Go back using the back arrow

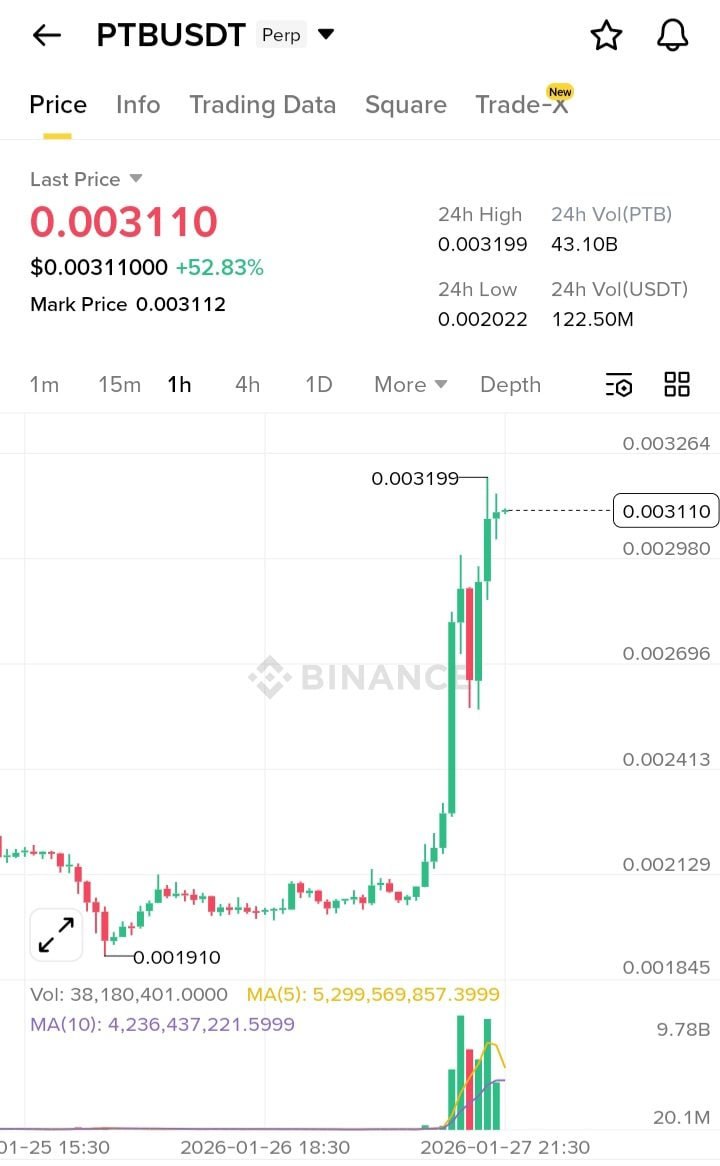coord(45,35)
